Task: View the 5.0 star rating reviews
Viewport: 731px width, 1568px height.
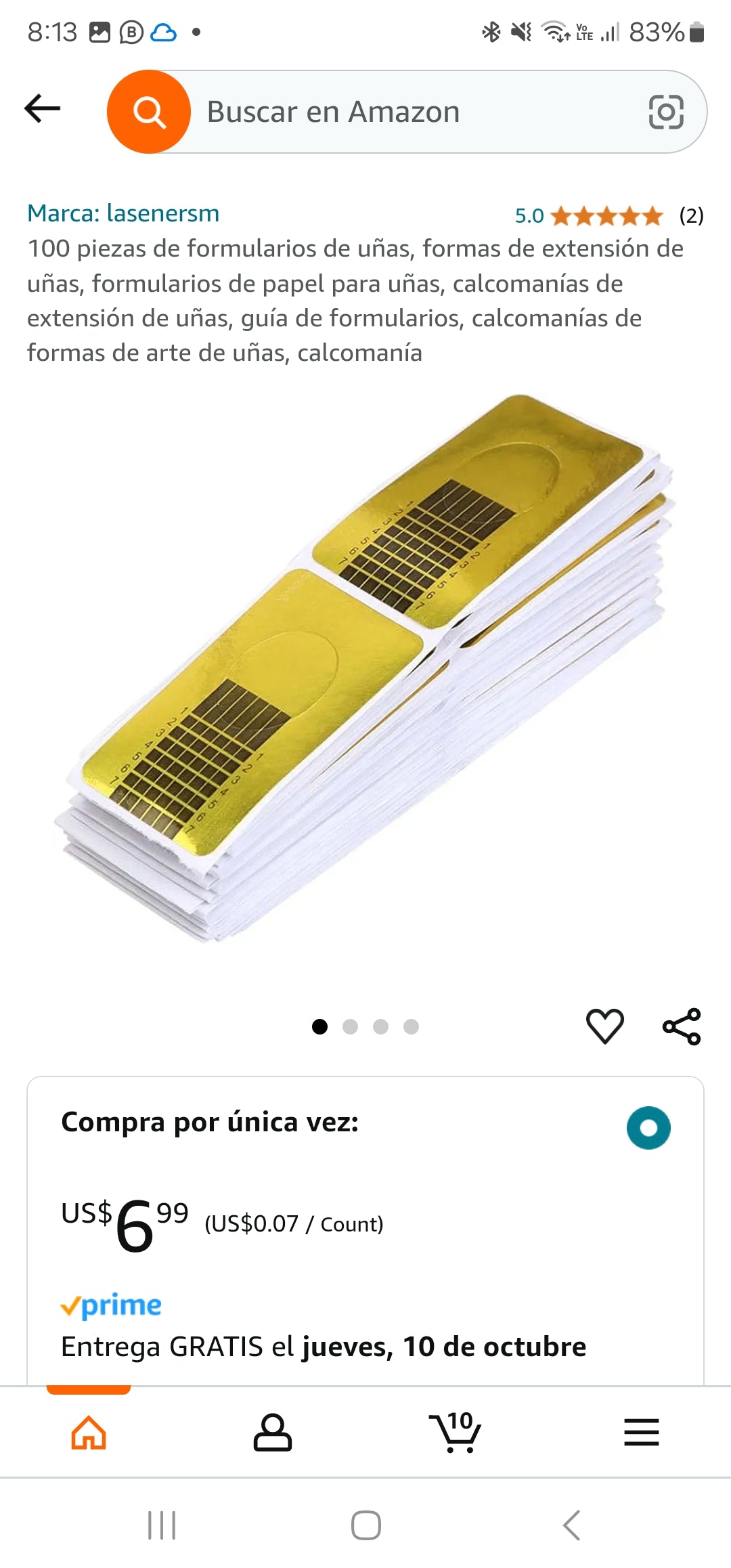Action: (606, 216)
